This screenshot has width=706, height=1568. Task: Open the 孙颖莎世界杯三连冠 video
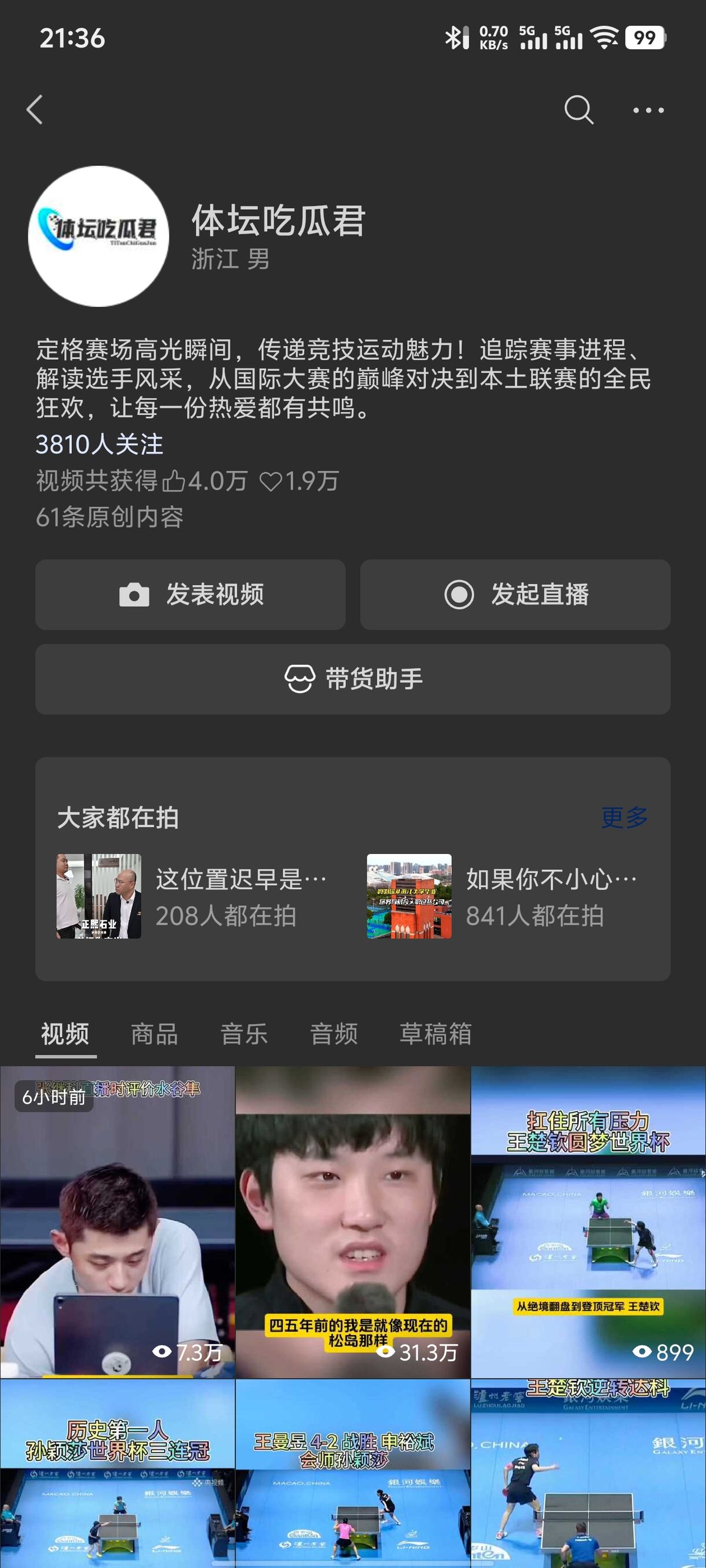pyautogui.click(x=117, y=1473)
